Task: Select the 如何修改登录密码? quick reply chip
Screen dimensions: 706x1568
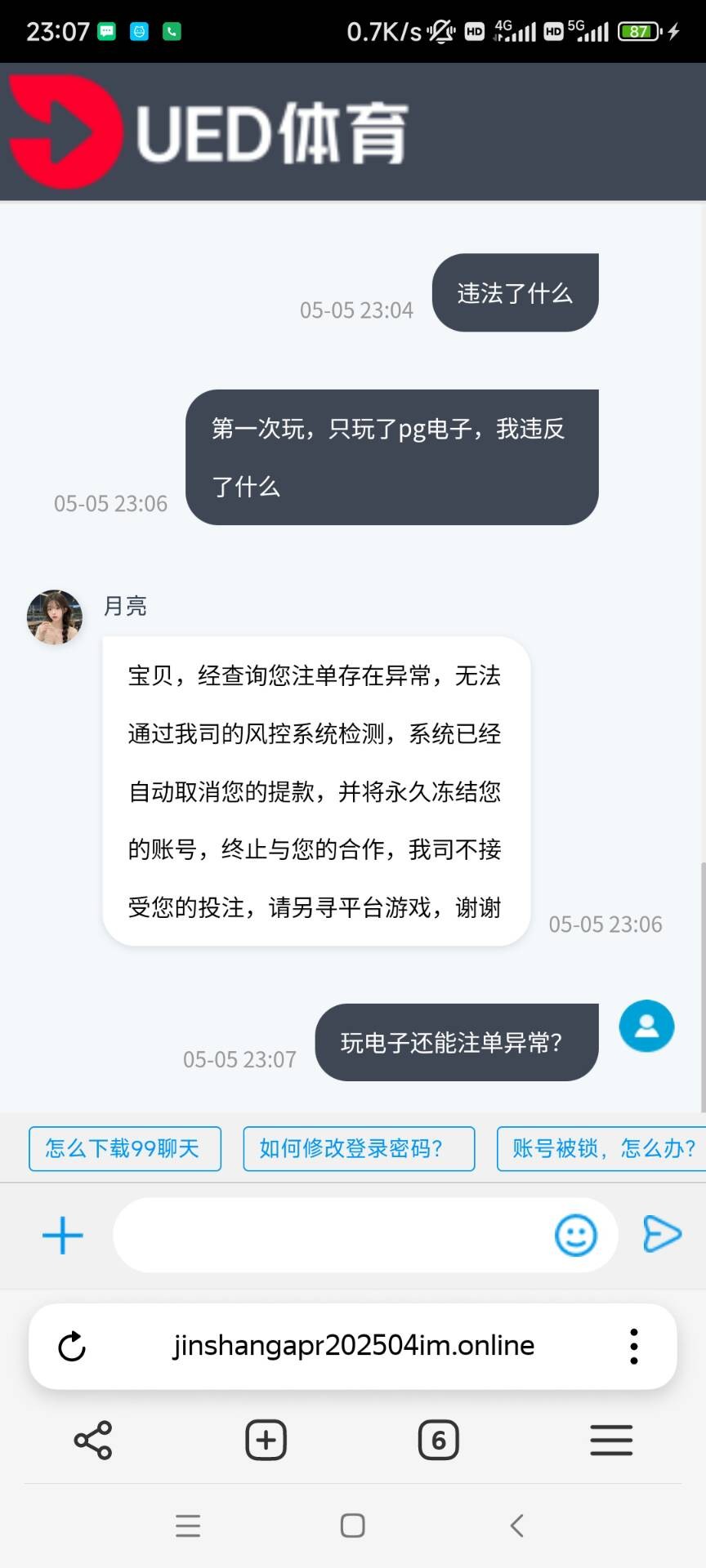Action: click(358, 1148)
